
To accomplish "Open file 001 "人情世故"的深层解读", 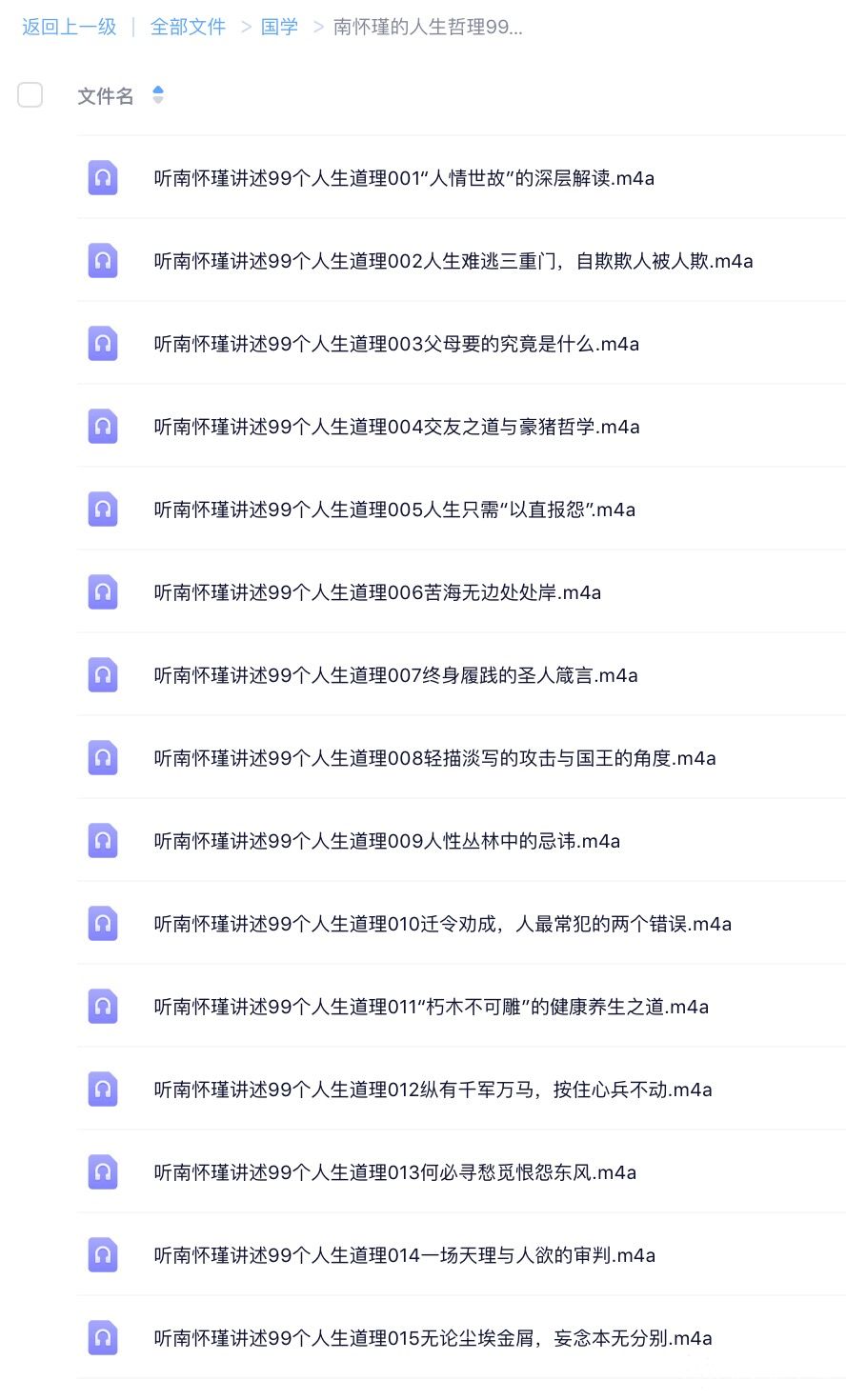I will pos(404,178).
